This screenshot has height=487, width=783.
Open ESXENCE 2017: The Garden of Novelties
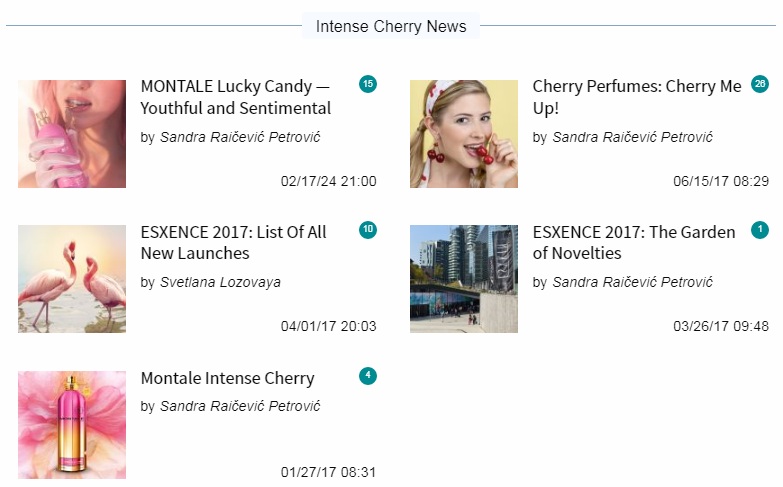point(633,243)
